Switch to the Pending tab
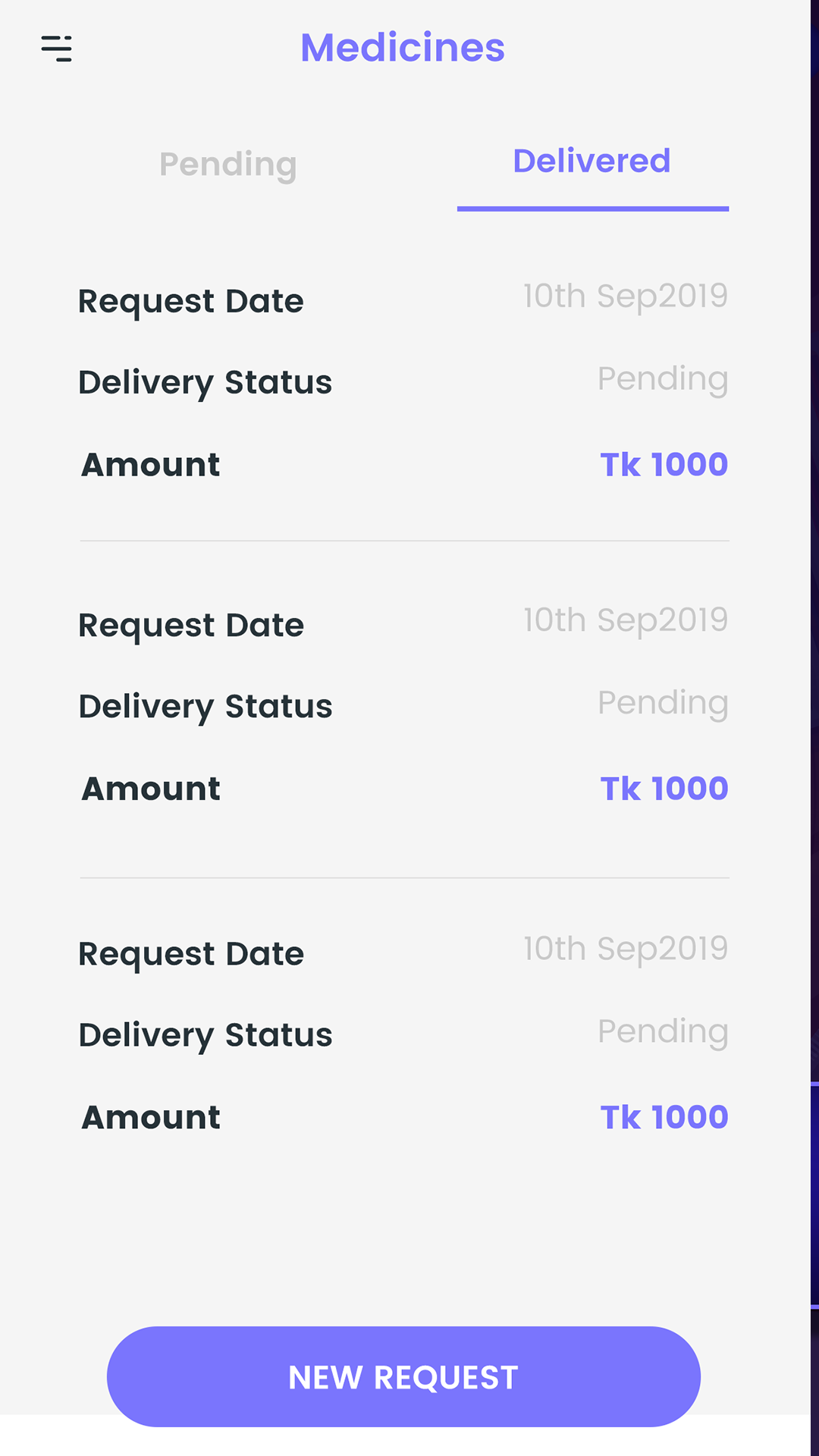The image size is (819, 1456). 228,165
